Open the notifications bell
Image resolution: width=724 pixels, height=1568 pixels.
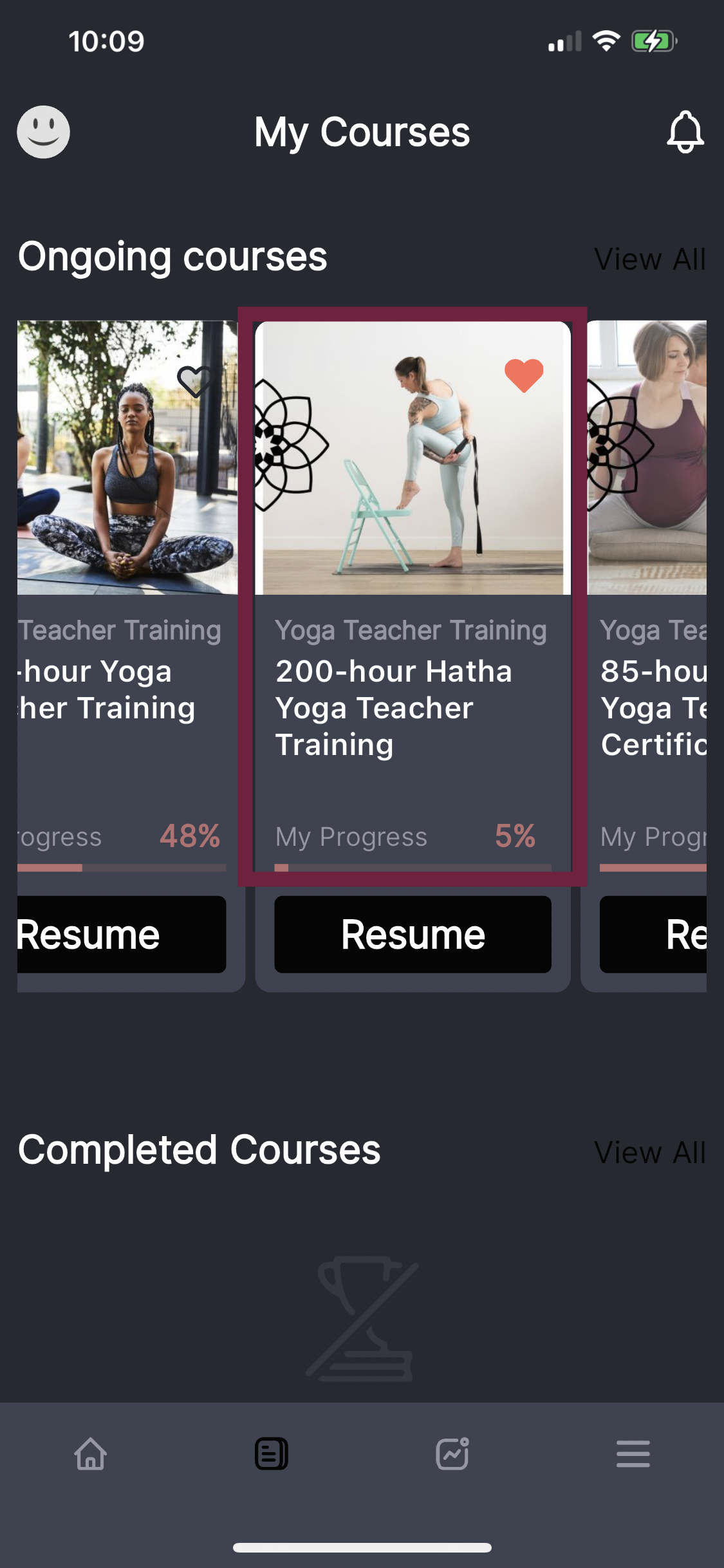685,132
